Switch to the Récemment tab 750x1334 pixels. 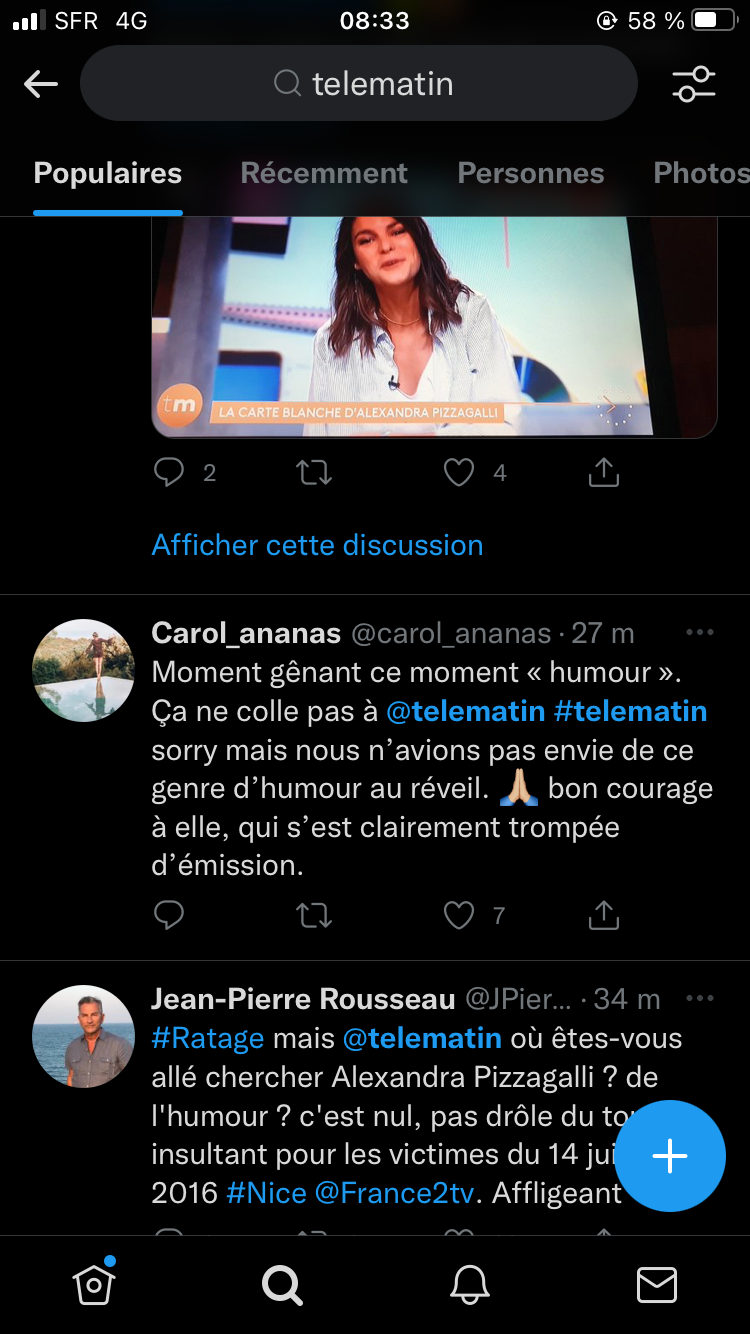pos(324,173)
